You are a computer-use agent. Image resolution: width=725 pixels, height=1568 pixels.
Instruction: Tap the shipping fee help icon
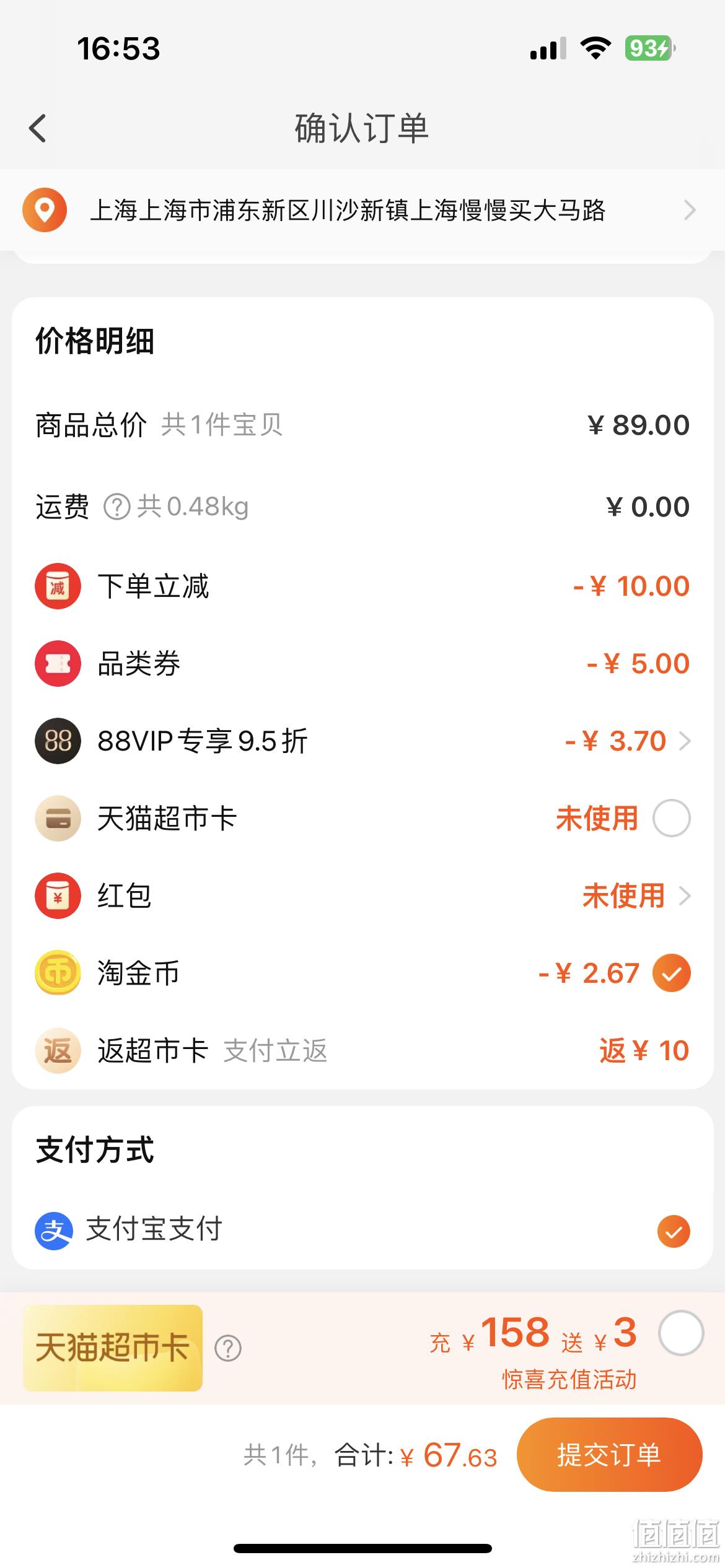pos(116,507)
